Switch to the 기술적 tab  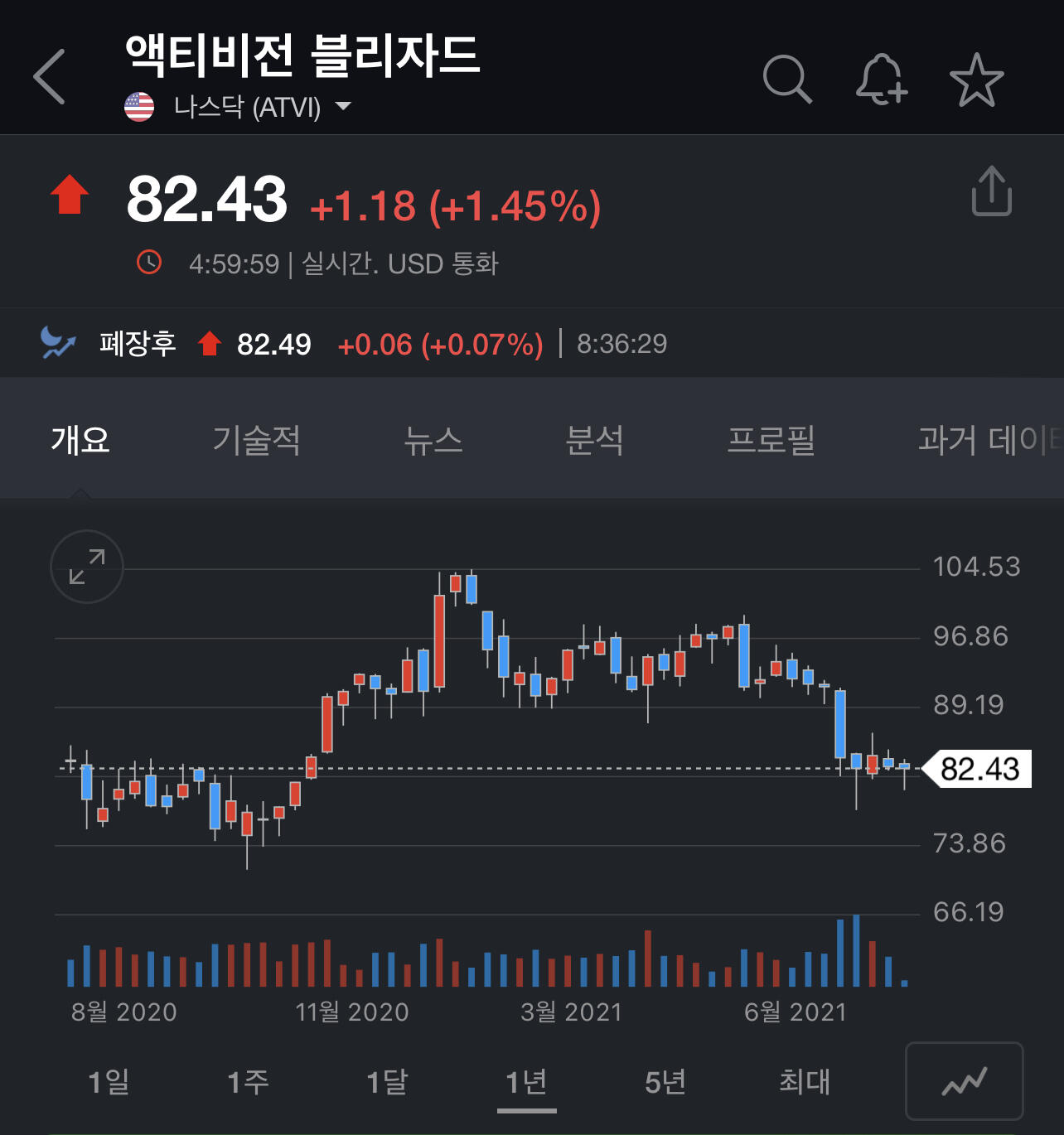click(x=256, y=440)
